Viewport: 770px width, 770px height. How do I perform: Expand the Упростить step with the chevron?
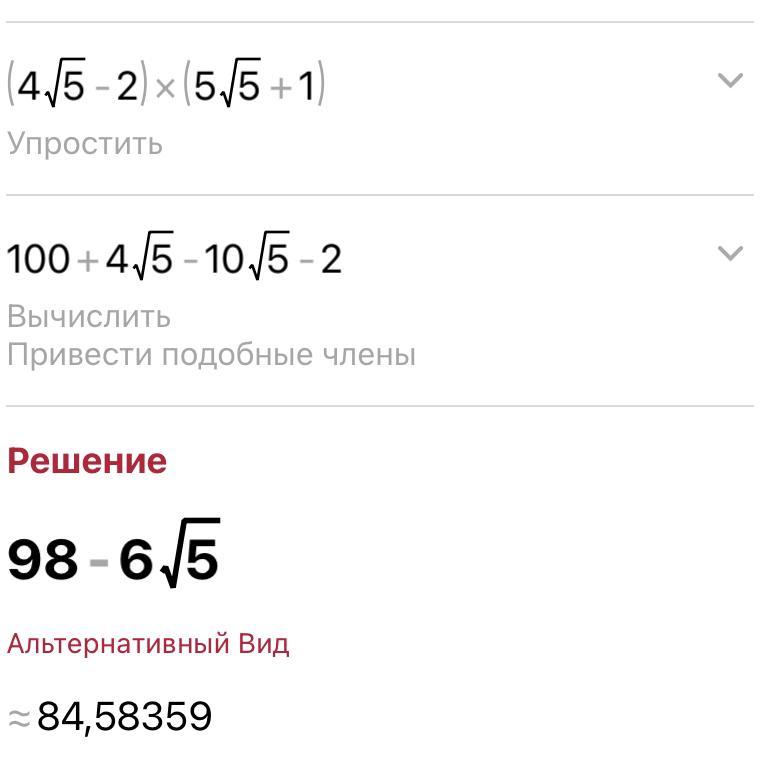(730, 80)
